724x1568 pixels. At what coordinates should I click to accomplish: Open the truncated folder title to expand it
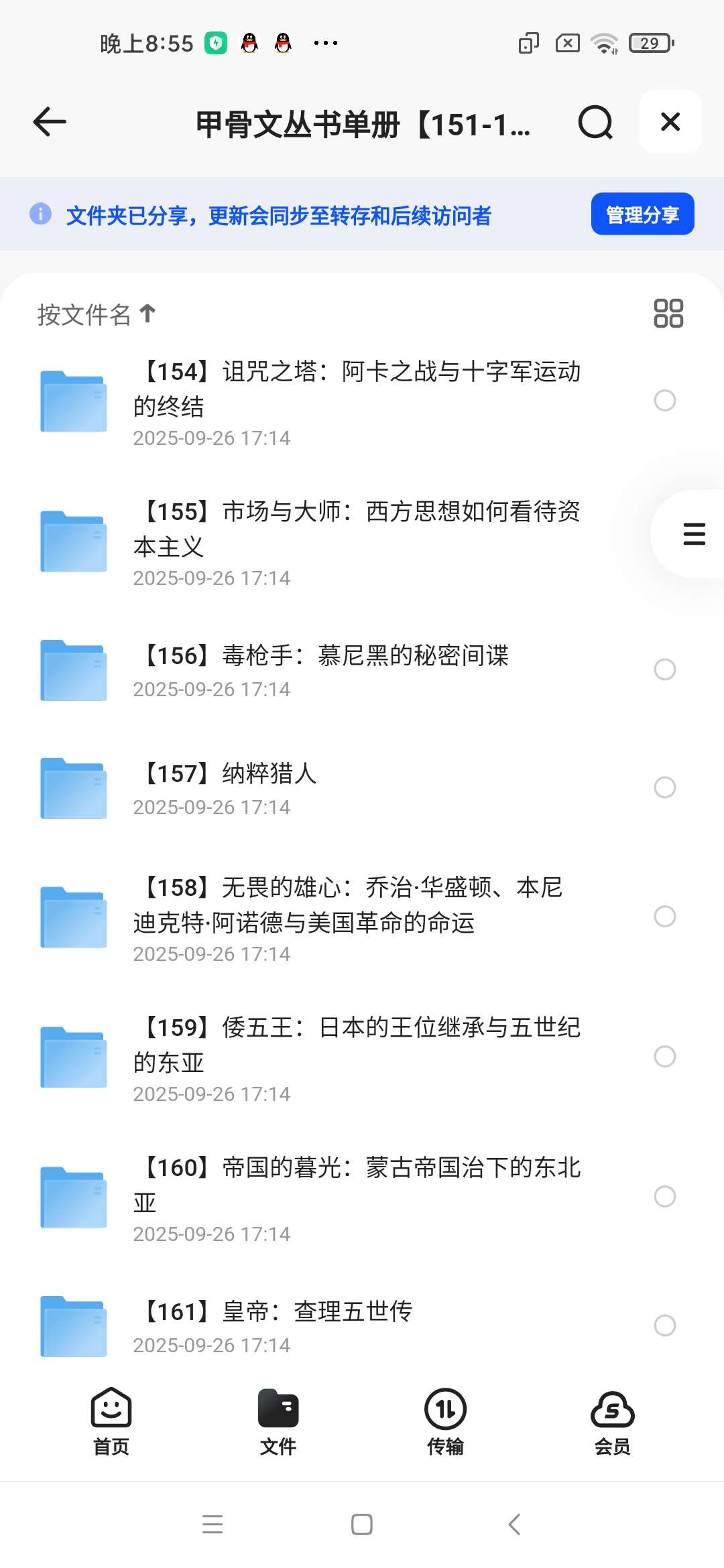(362, 123)
